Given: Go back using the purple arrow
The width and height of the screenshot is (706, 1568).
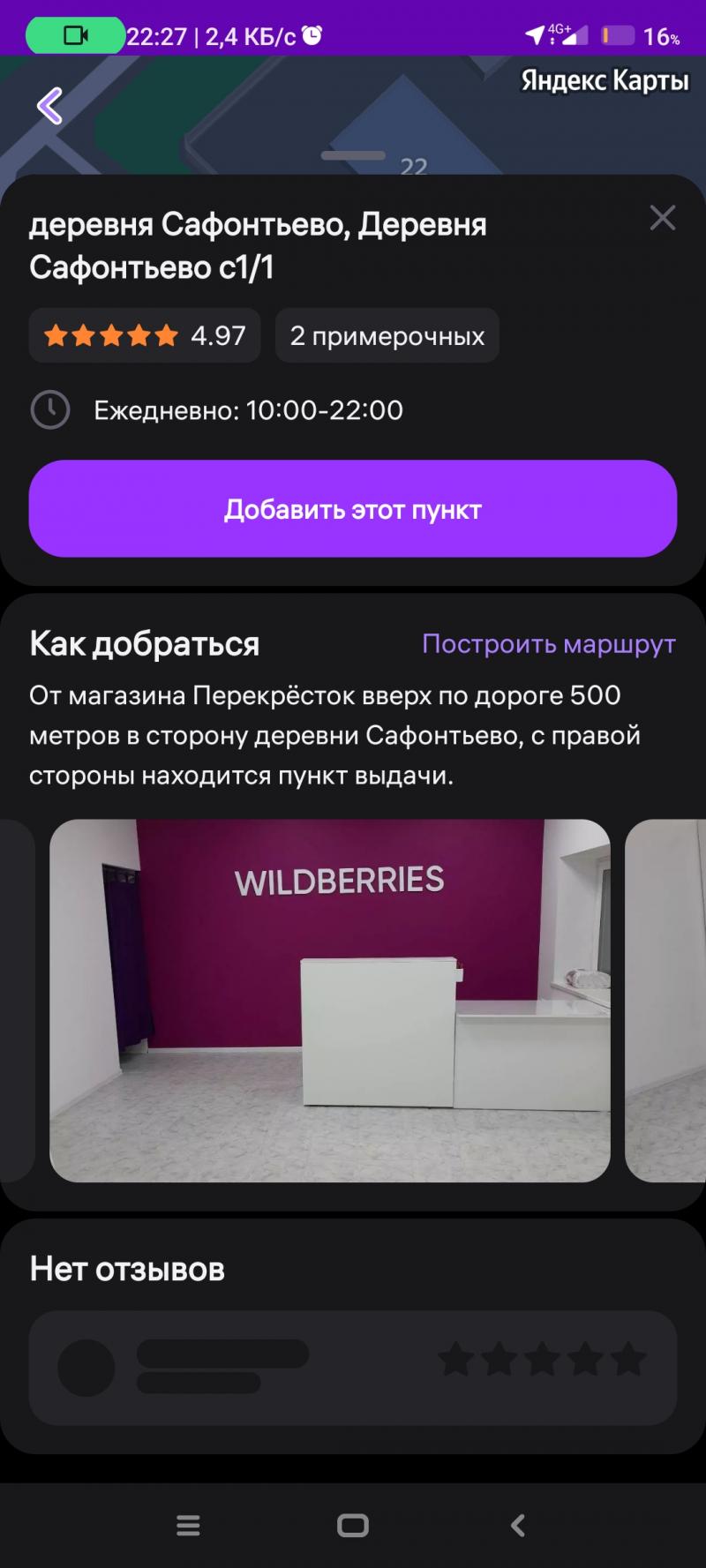Looking at the screenshot, I should coord(50,107).
